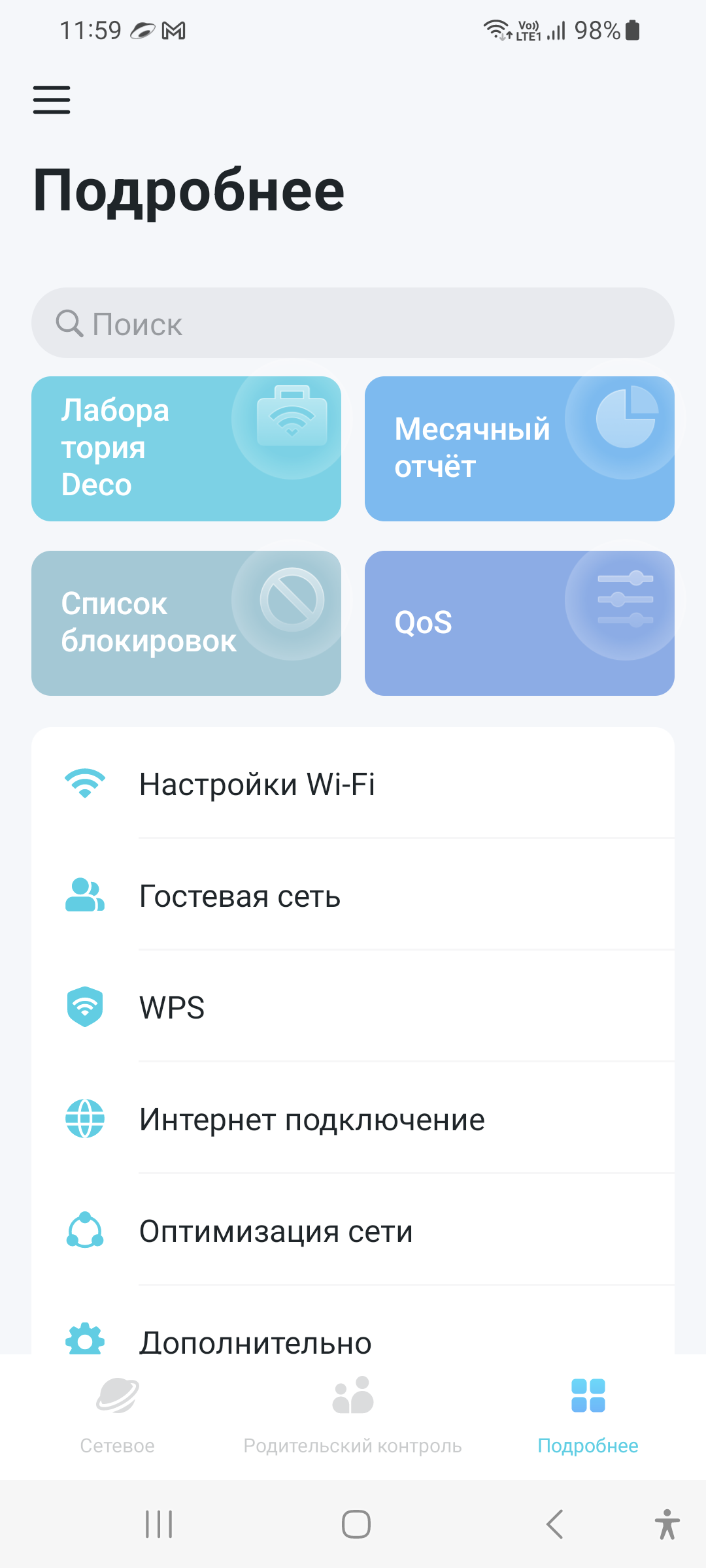Open the Гостевая сеть row
The image size is (706, 1568).
[353, 896]
